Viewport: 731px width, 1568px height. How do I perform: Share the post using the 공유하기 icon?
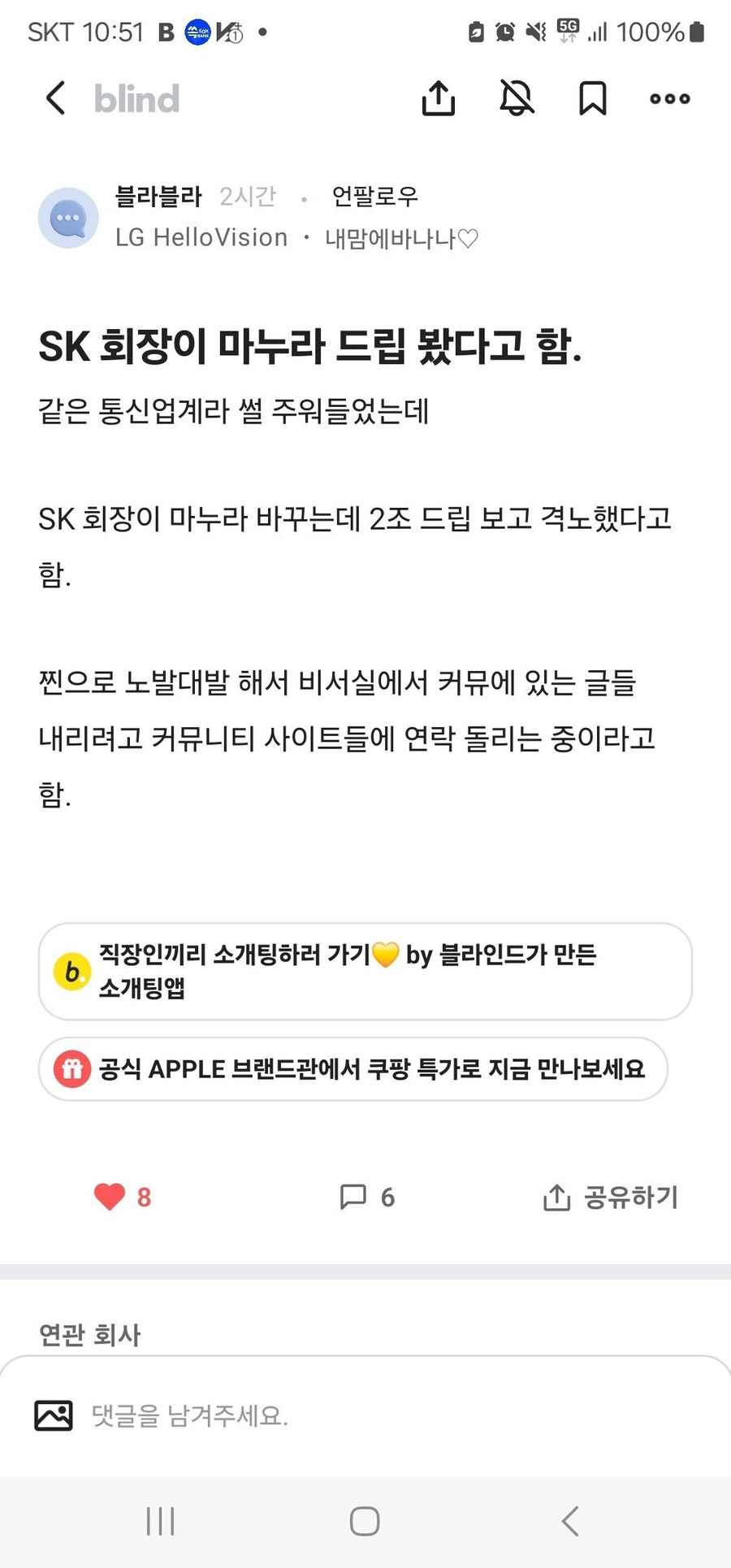point(556,1196)
